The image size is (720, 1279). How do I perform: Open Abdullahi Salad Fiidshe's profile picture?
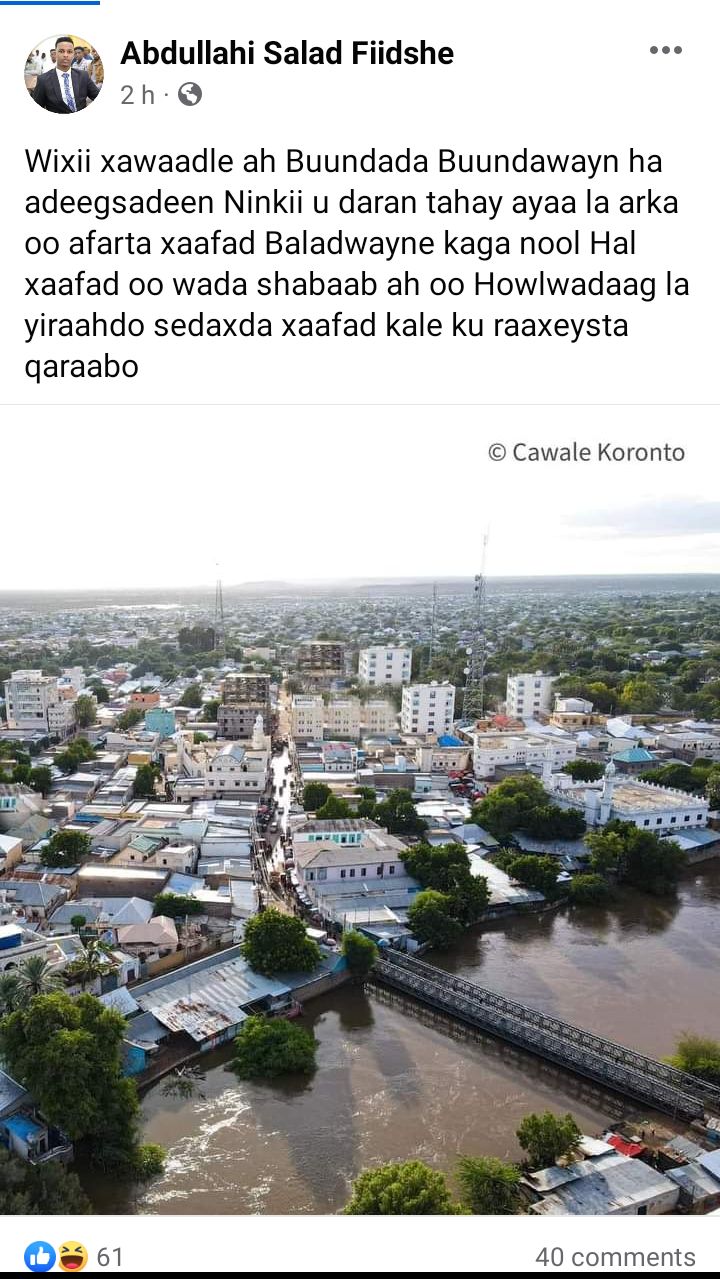coord(64,74)
